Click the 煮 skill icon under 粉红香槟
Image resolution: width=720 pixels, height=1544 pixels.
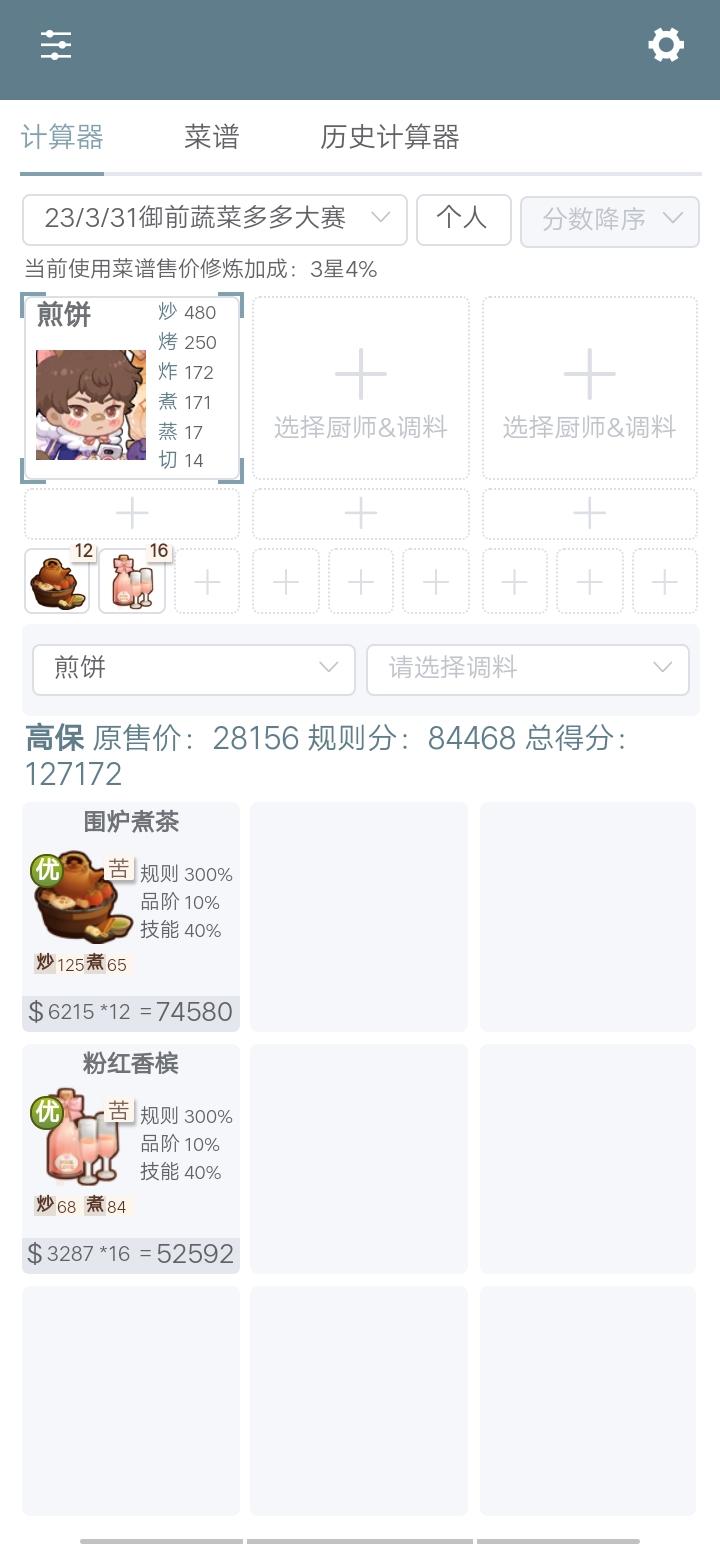point(96,1205)
